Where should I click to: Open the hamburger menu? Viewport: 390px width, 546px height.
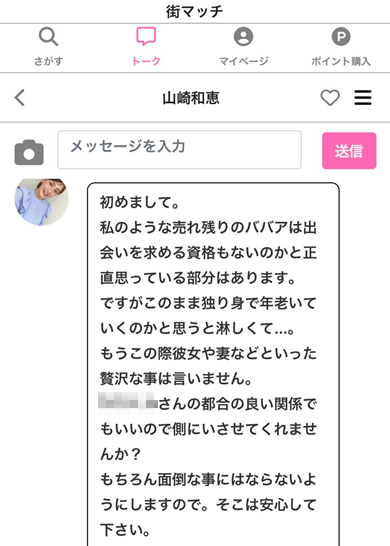click(x=363, y=98)
